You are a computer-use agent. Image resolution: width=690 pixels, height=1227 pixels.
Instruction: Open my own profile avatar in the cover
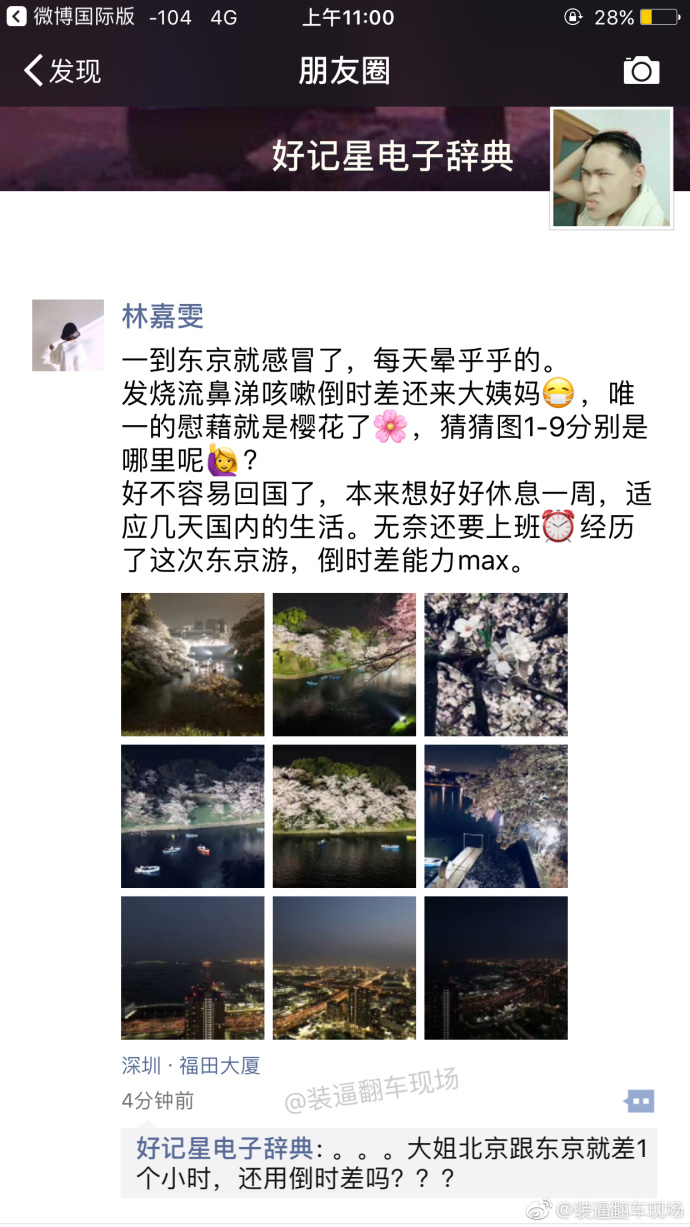point(612,168)
